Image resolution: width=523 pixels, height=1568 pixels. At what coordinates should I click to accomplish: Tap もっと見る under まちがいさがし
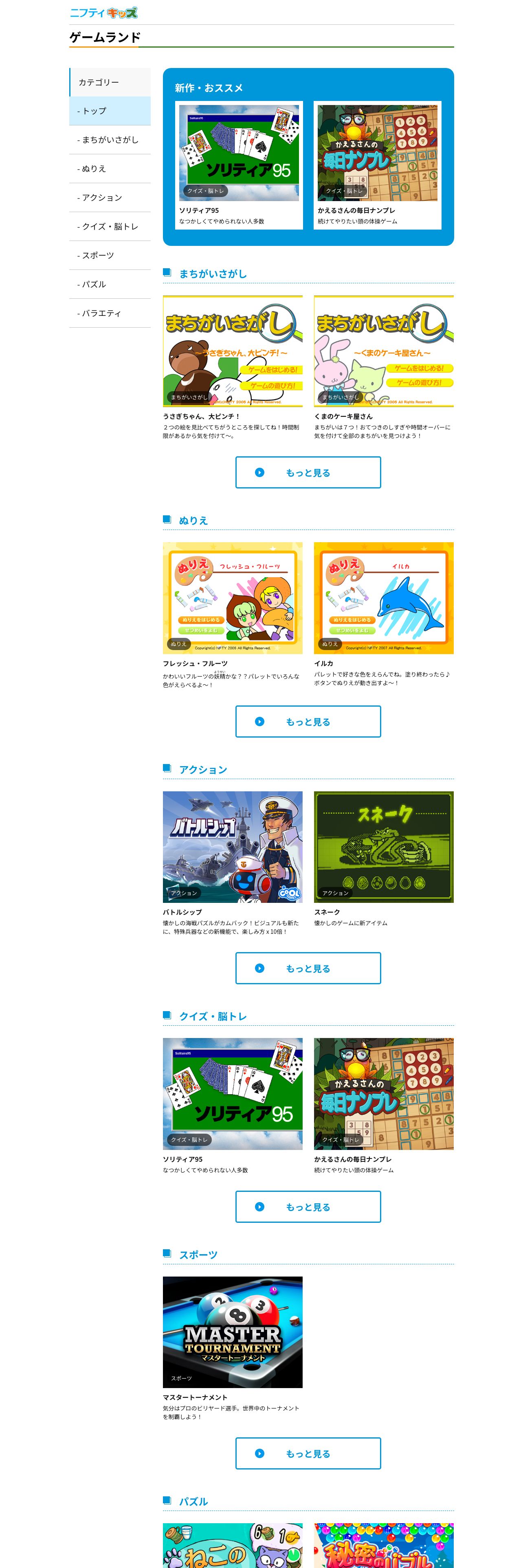[308, 472]
